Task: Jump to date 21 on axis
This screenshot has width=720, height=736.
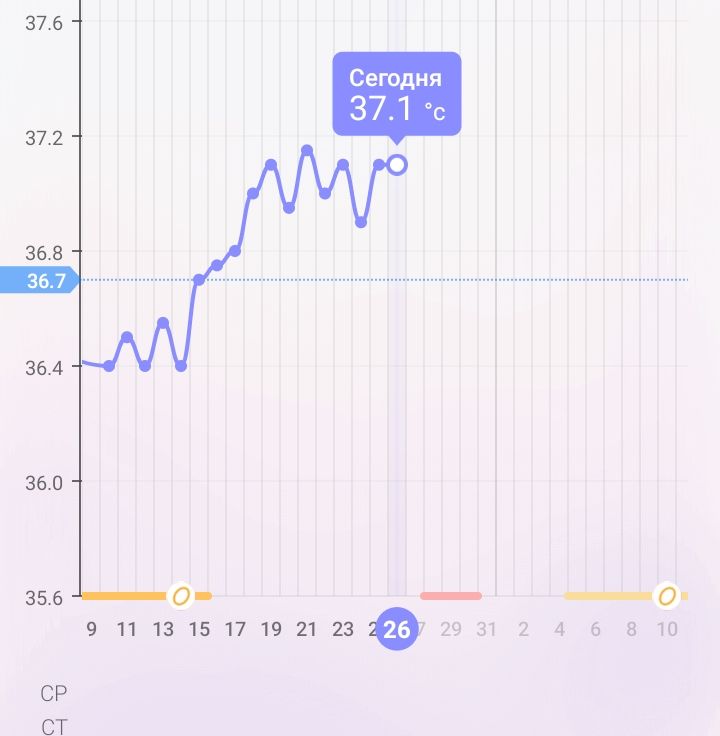Action: [x=307, y=630]
